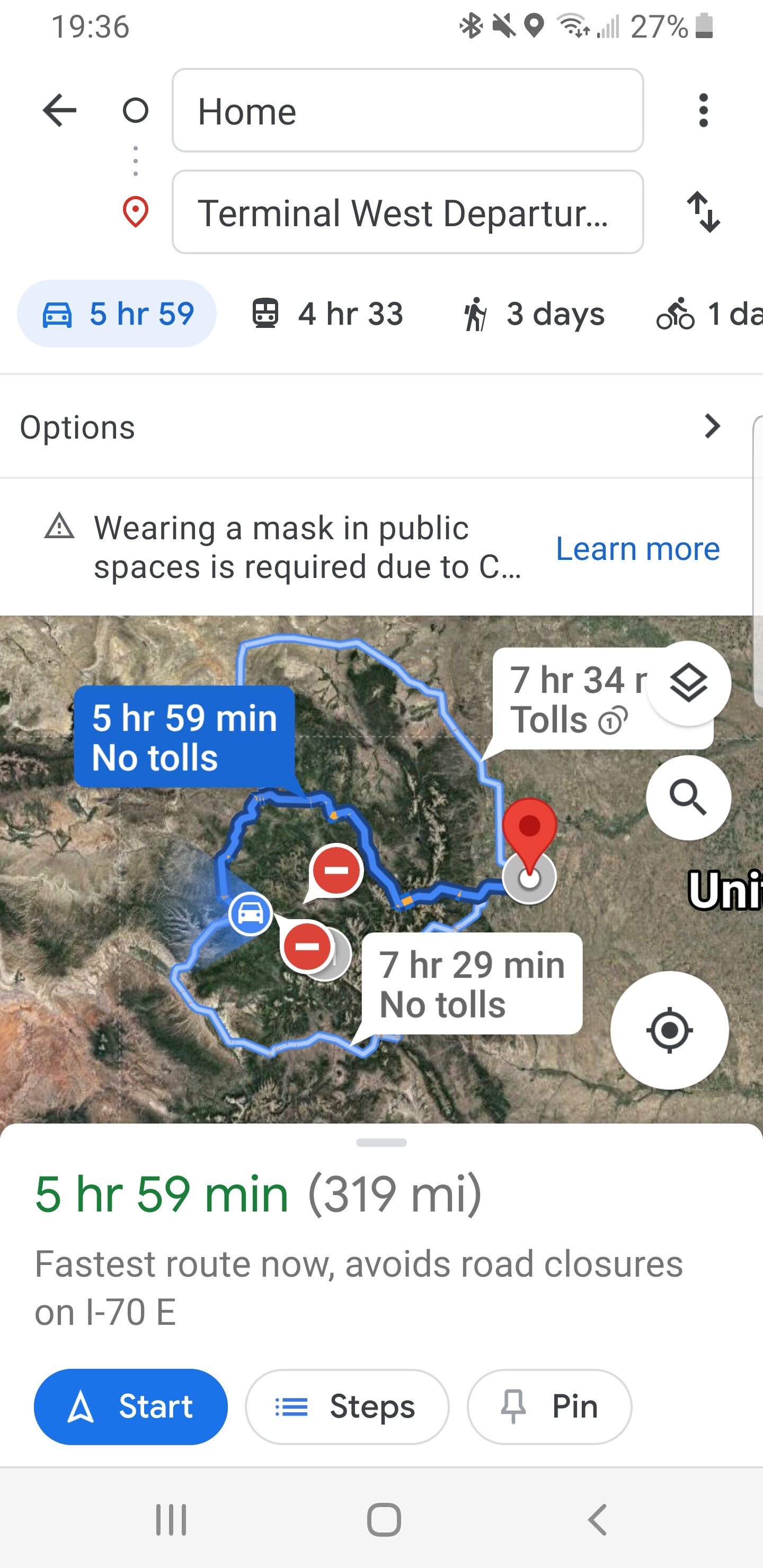
Task: Open the map layers button
Action: (x=688, y=683)
